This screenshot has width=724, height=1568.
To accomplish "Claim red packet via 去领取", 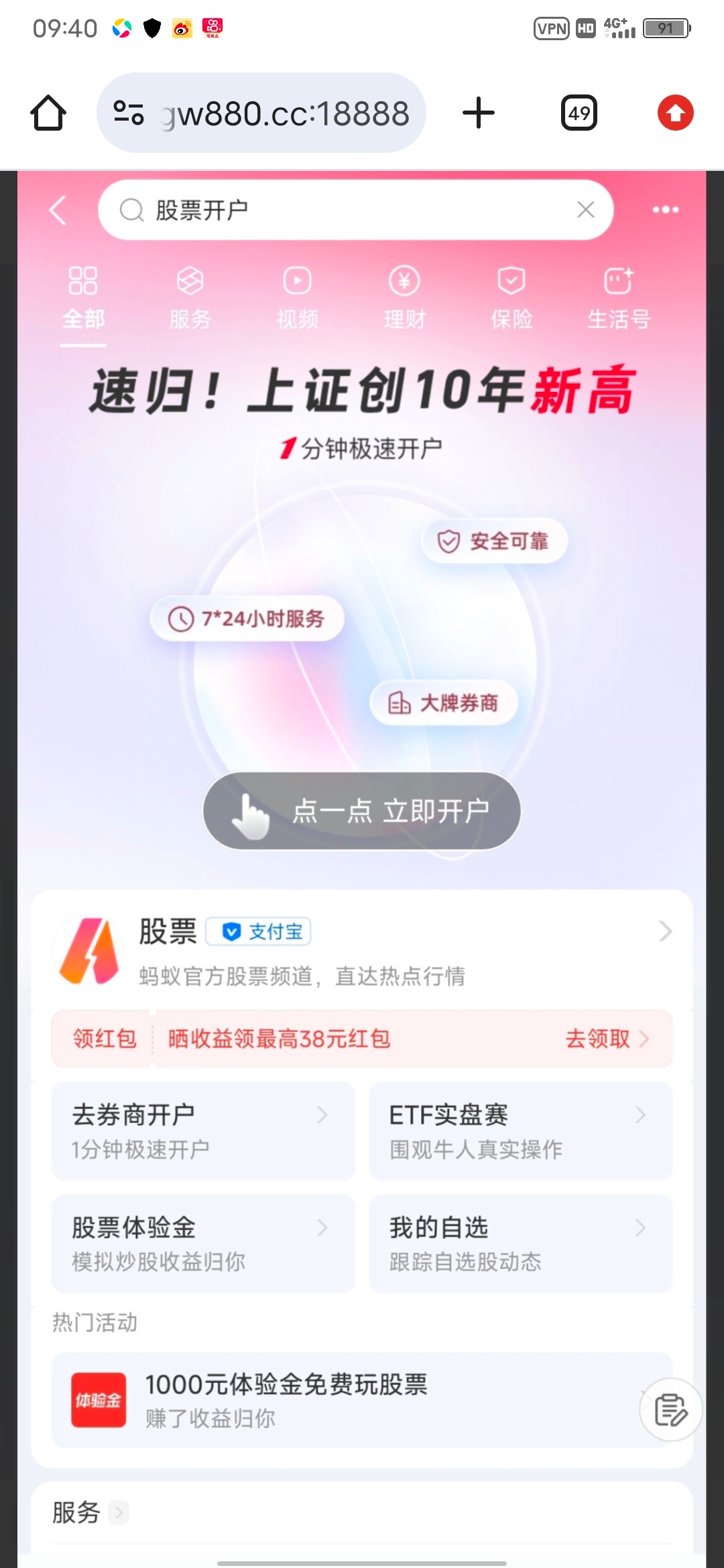I will (605, 1039).
